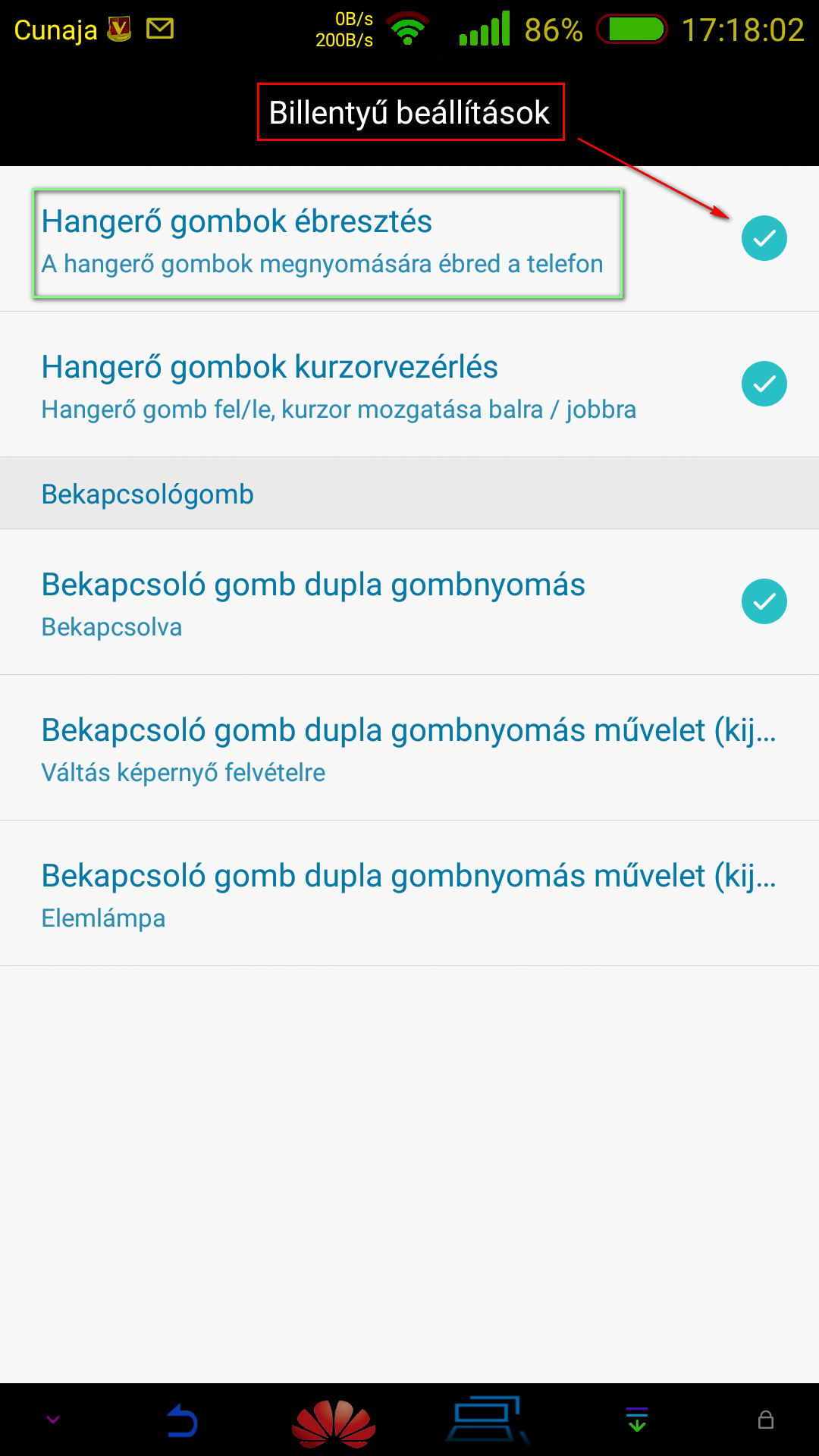Disable Hangerő gombok kurzorvezérlés
The height and width of the screenshot is (1456, 819).
tap(764, 384)
